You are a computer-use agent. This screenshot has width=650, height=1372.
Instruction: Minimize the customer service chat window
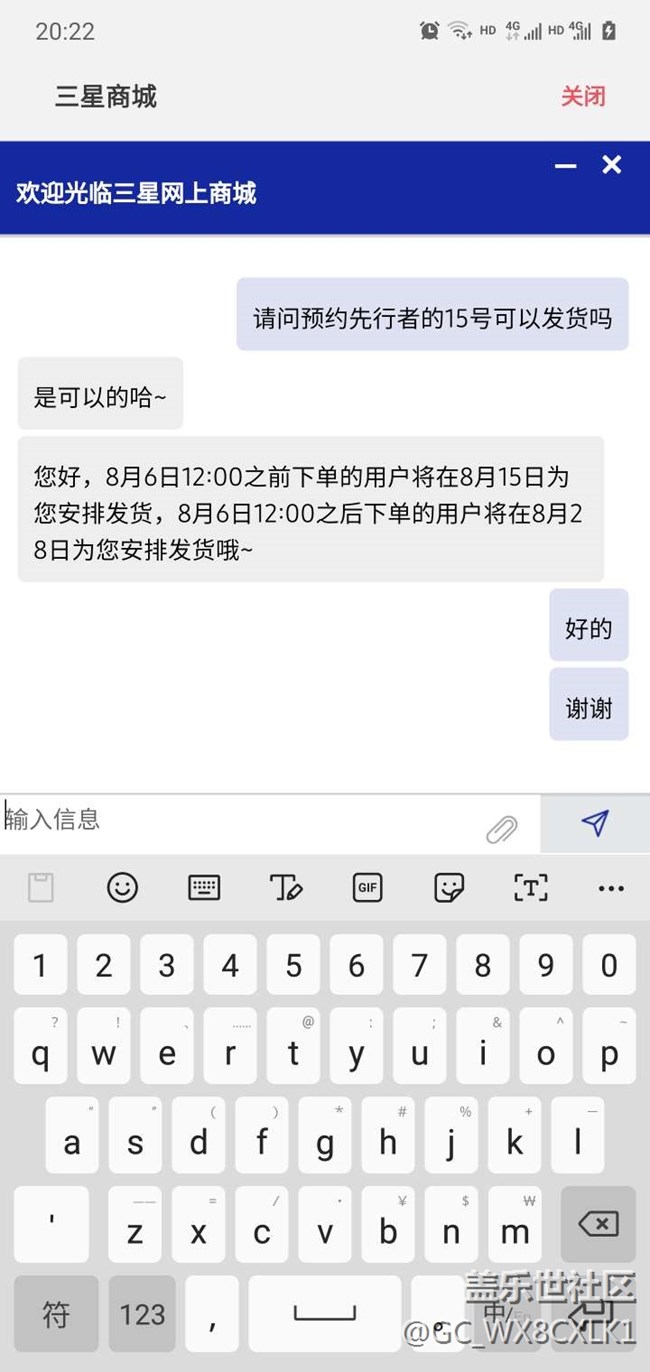tap(565, 165)
